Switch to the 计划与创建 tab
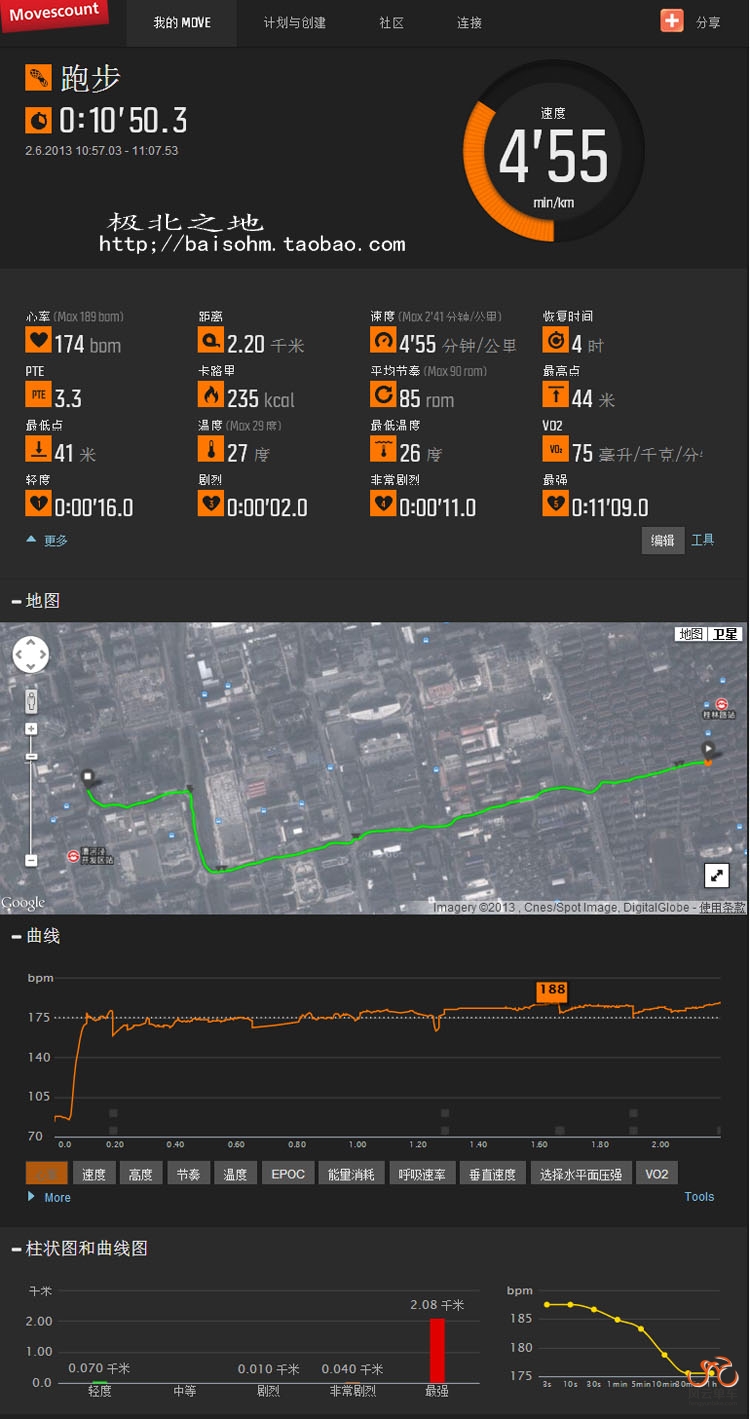 point(294,22)
